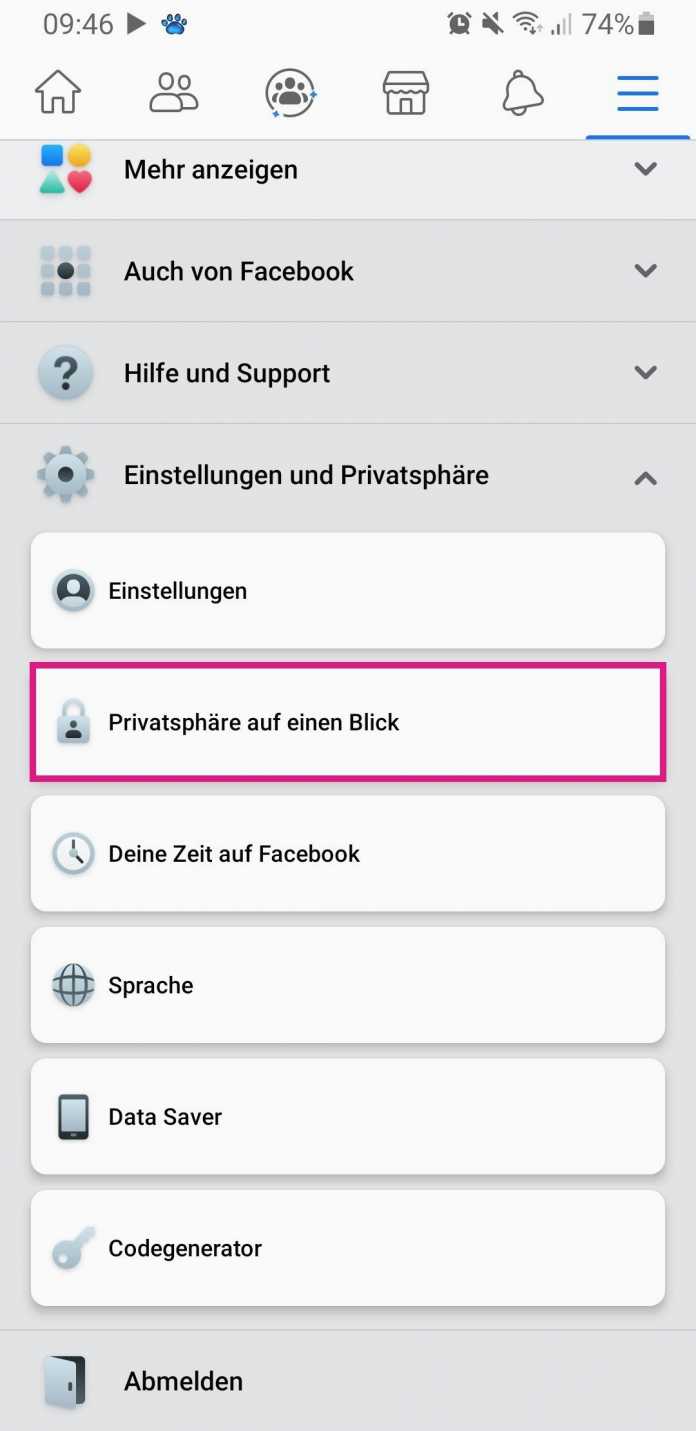Open the Groups tab

pyautogui.click(x=290, y=93)
